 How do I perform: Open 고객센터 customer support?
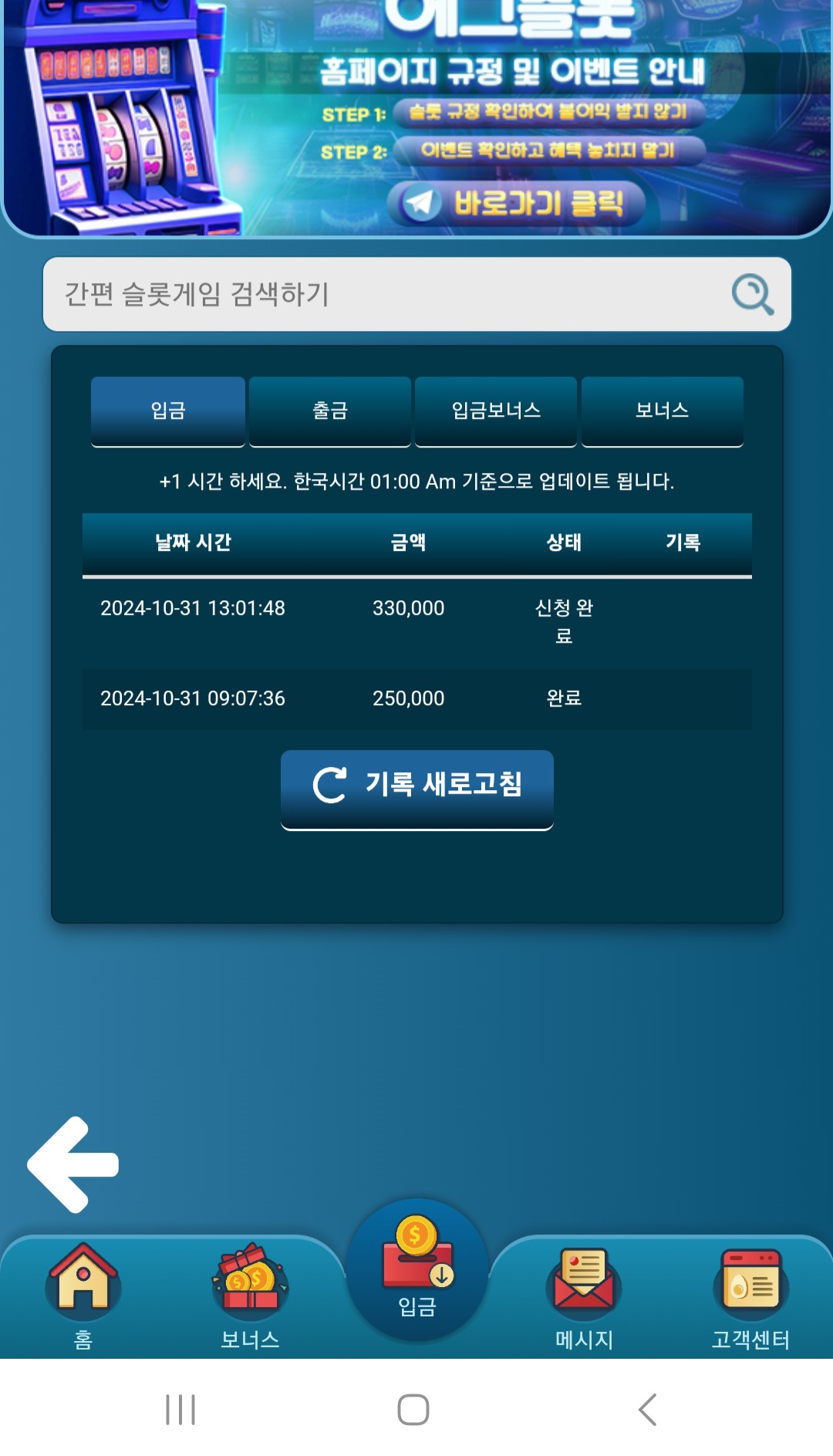(750, 1296)
